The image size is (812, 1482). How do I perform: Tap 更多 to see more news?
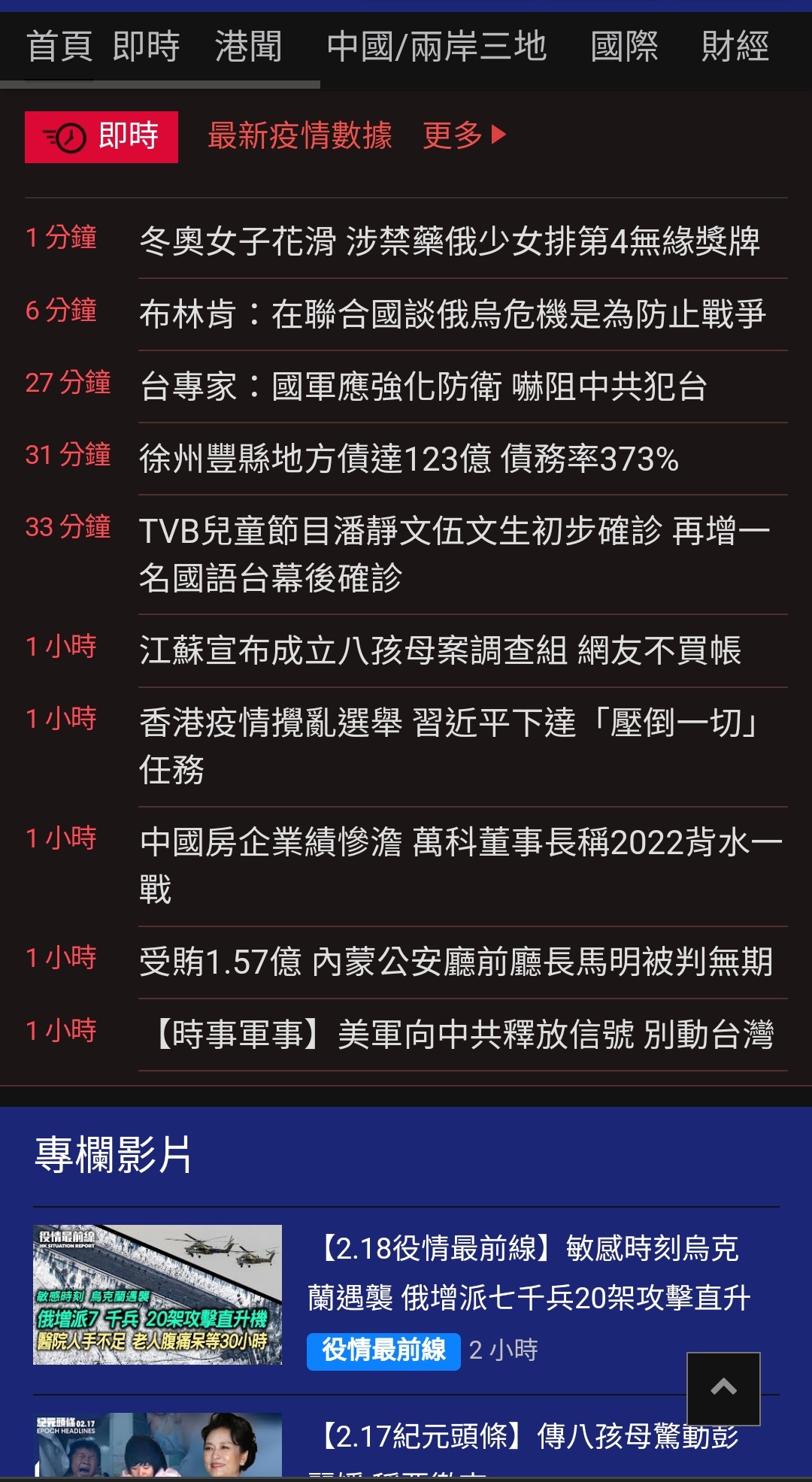point(464,136)
